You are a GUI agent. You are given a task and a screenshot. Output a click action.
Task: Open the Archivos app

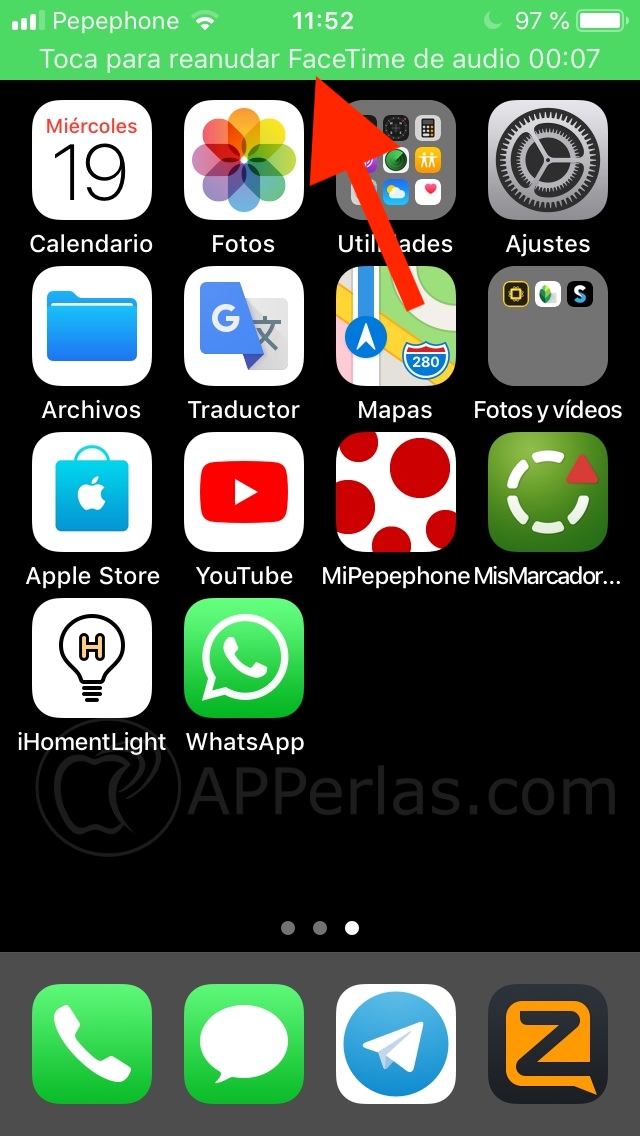[x=92, y=326]
